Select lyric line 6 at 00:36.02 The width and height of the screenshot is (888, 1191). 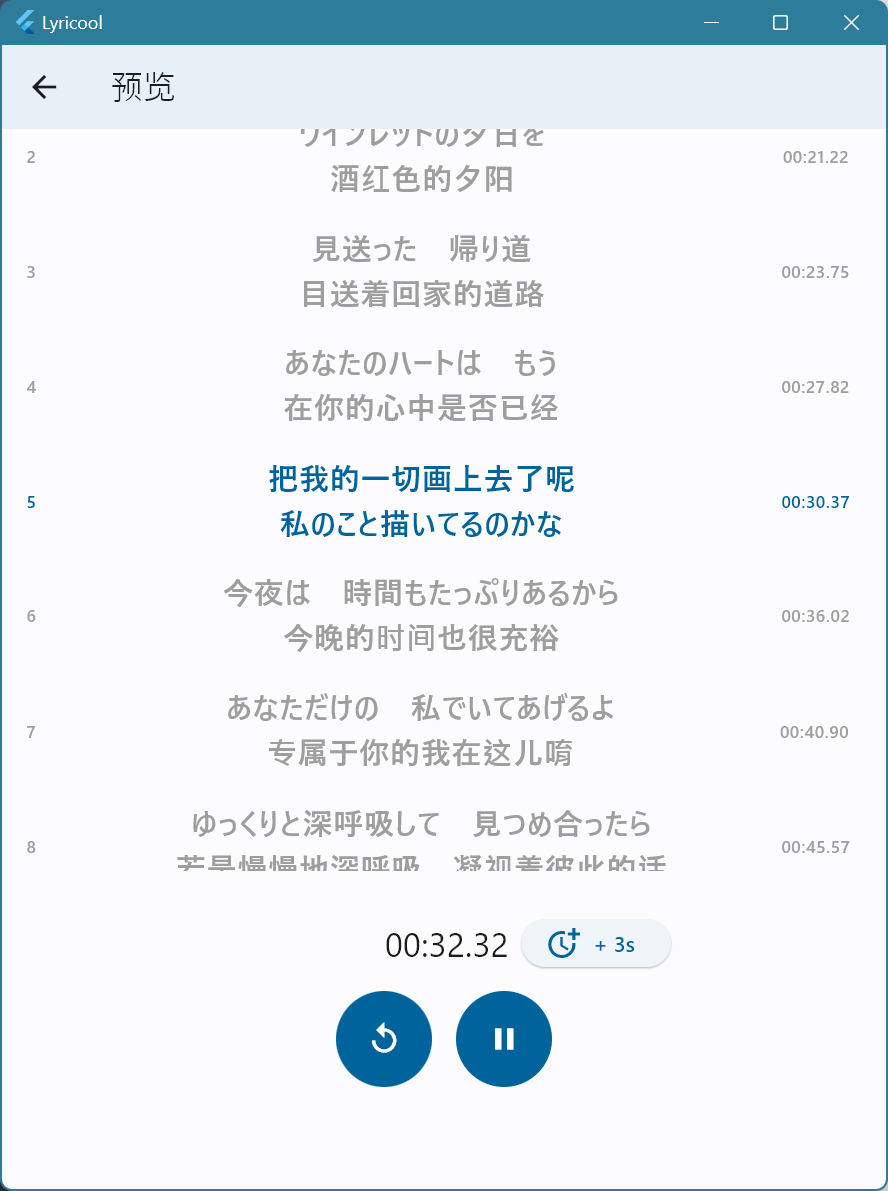coord(422,616)
